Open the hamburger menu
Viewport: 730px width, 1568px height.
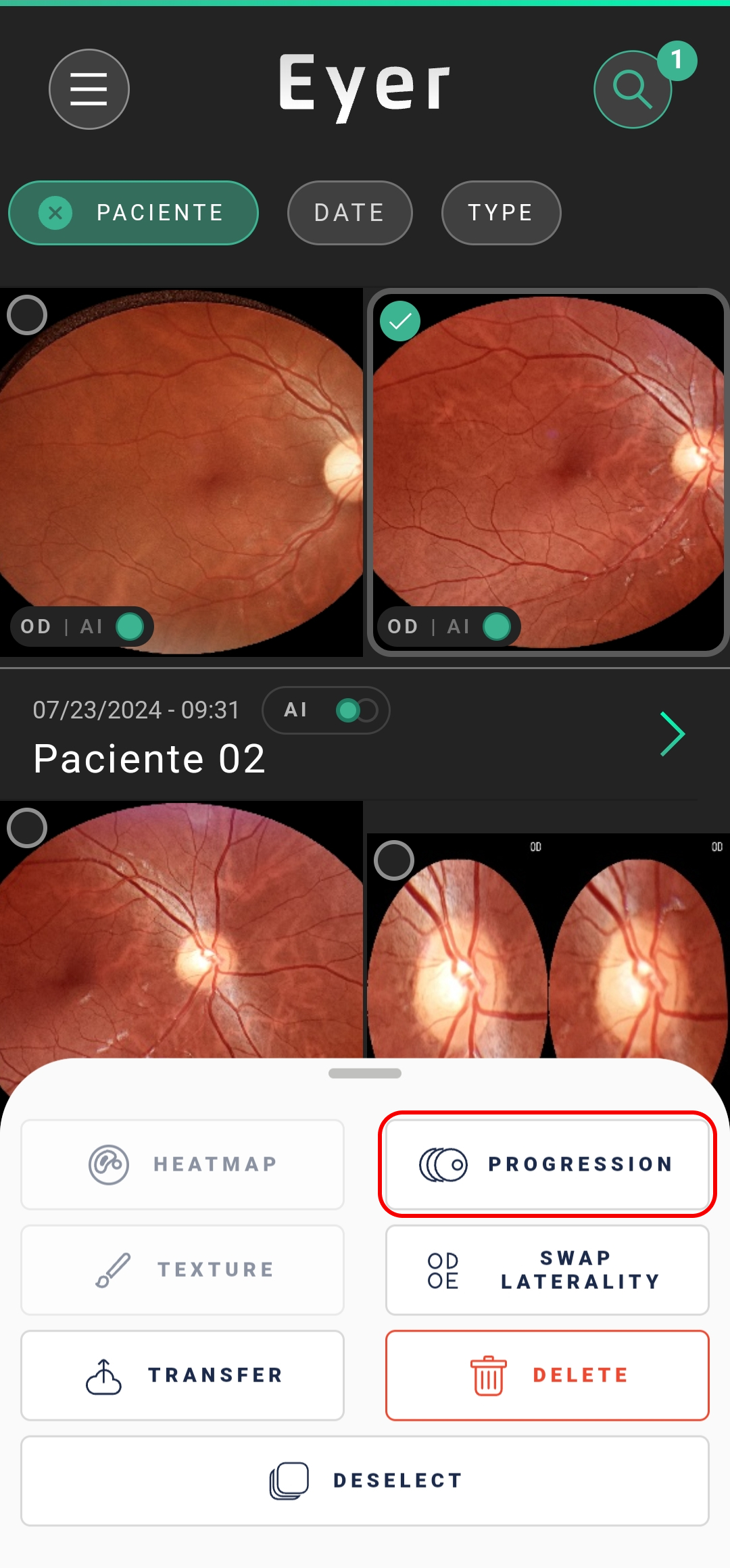tap(89, 89)
